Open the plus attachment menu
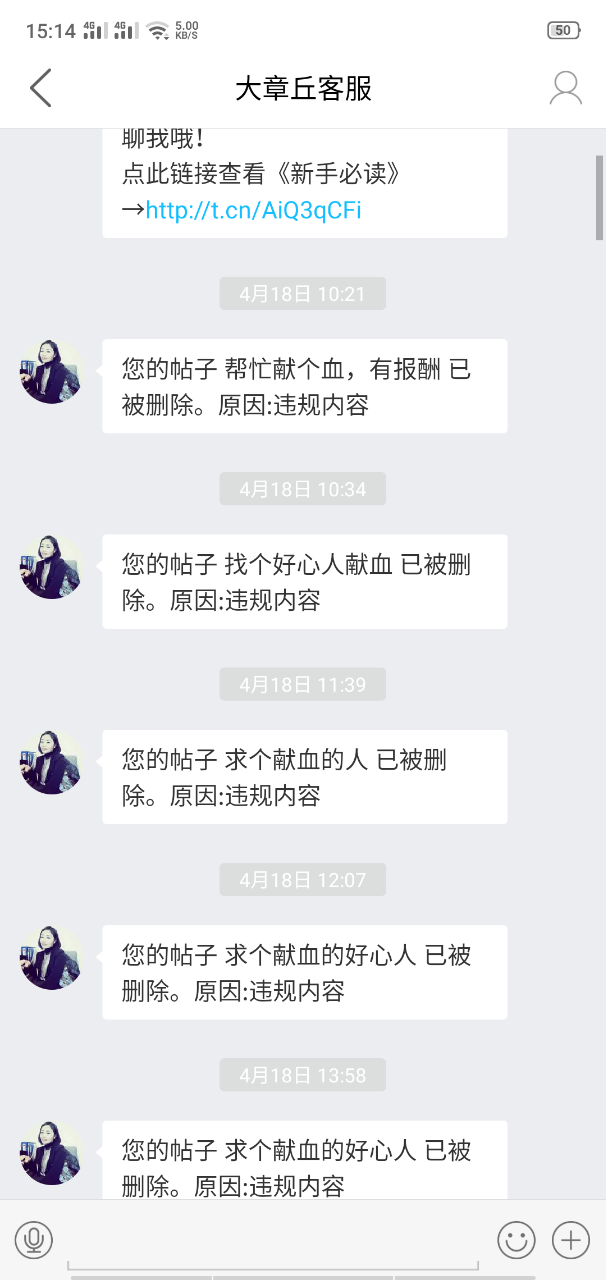Image resolution: width=606 pixels, height=1280 pixels. pyautogui.click(x=571, y=1241)
